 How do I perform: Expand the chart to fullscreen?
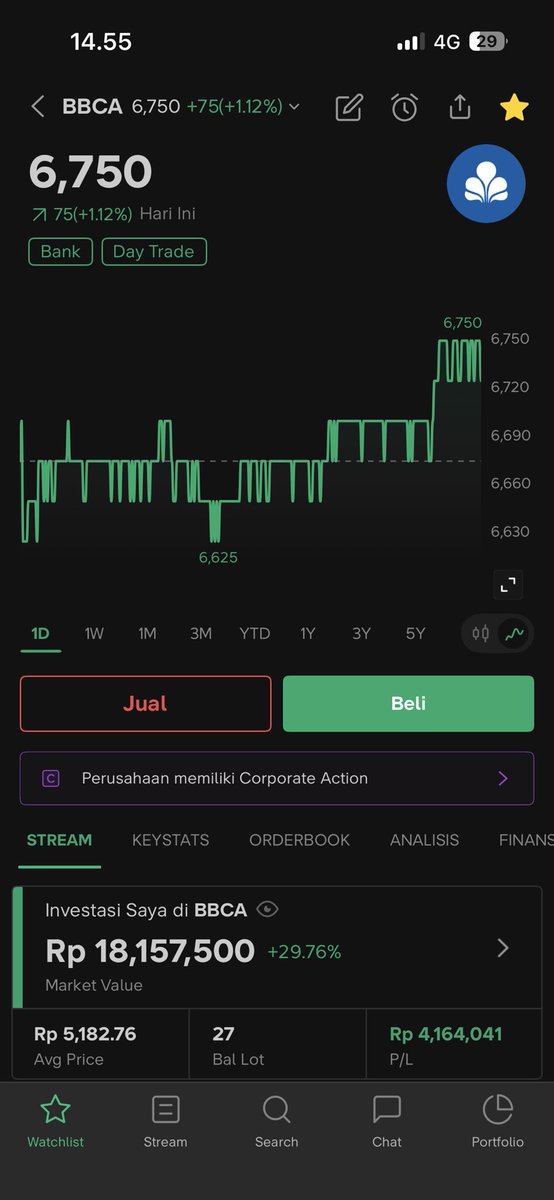[508, 584]
